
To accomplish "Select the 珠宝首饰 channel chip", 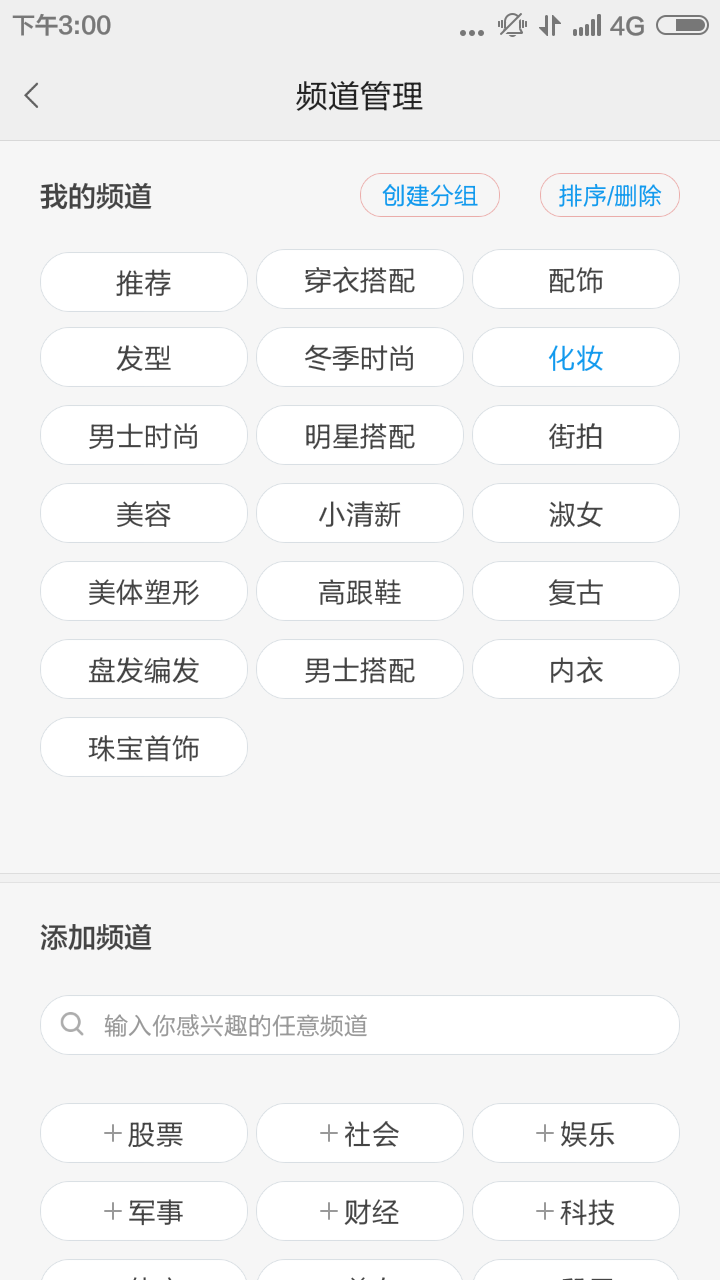I will [x=143, y=747].
